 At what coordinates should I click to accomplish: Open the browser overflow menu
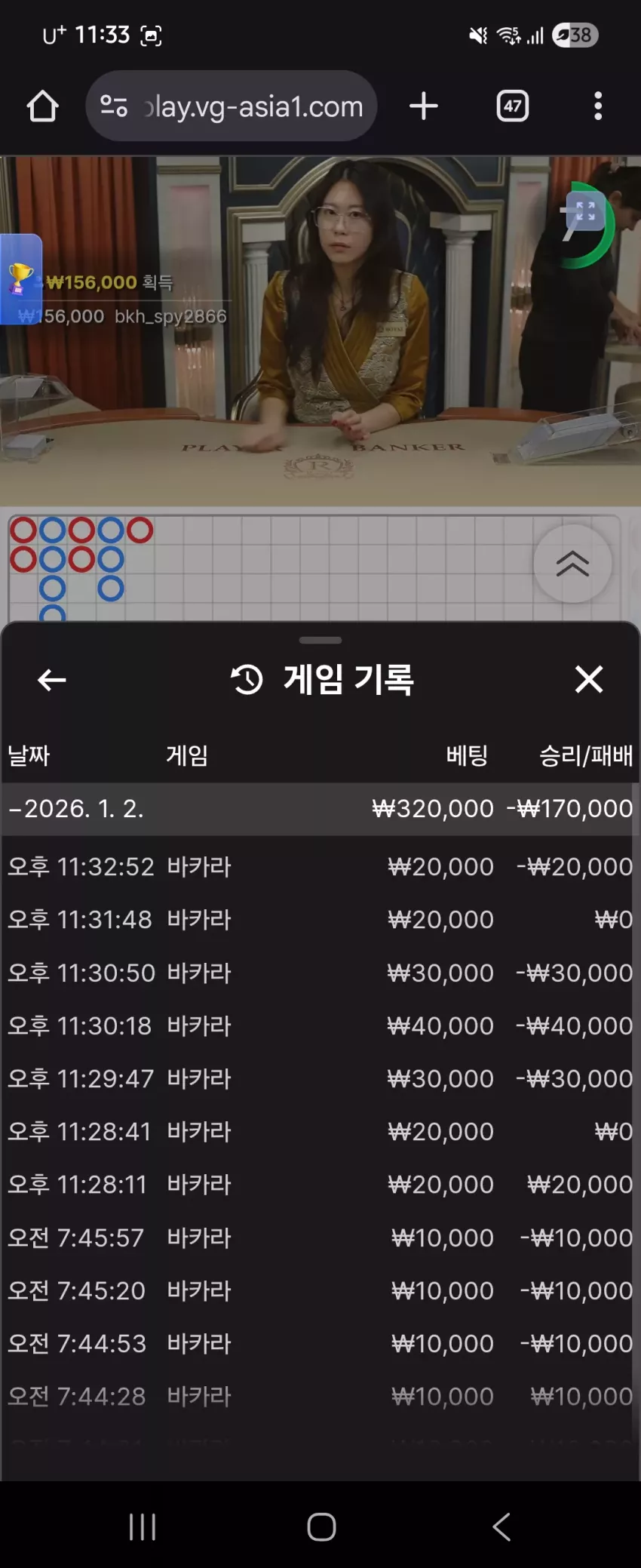tap(598, 106)
